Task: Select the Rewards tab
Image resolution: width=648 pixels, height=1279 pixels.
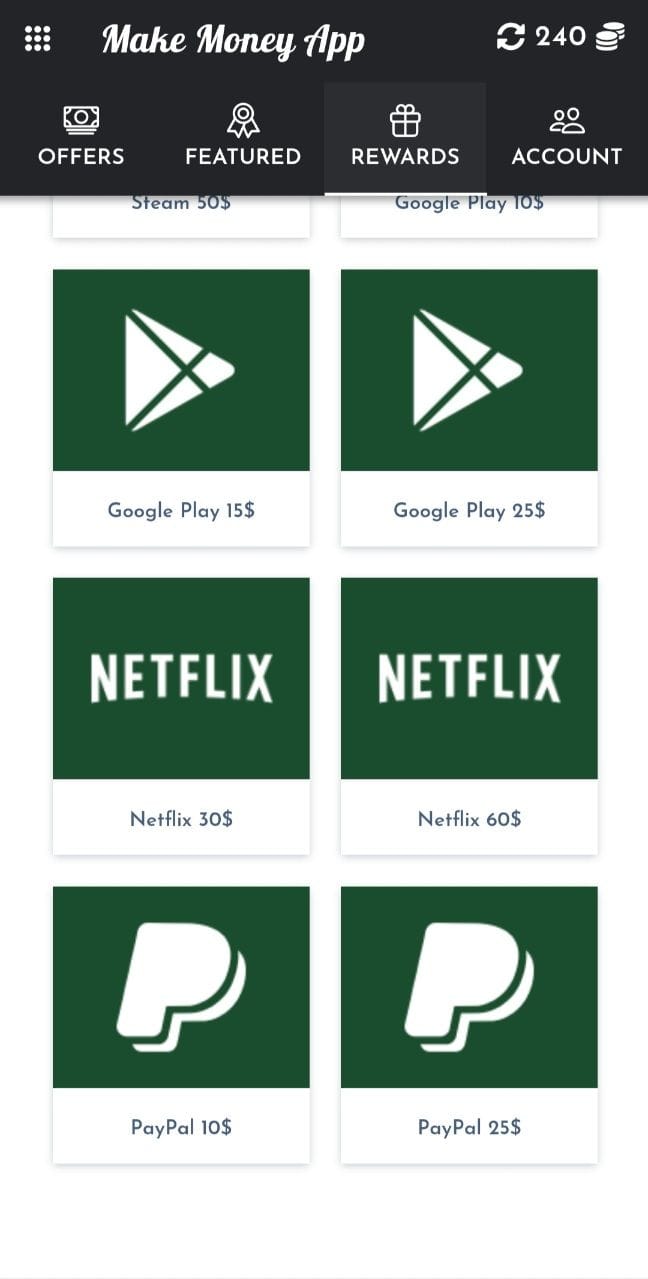Action: (x=405, y=138)
